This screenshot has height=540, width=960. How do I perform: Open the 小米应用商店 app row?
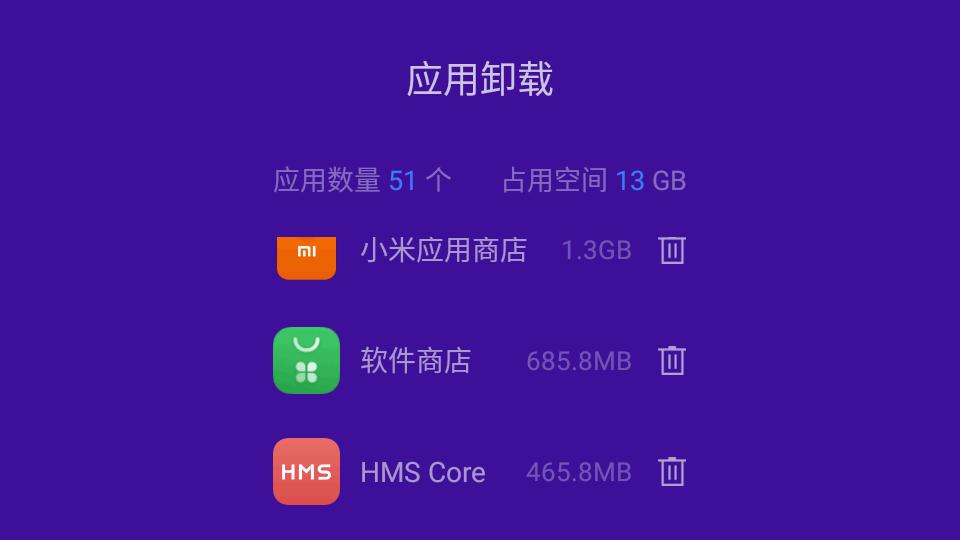pos(443,250)
